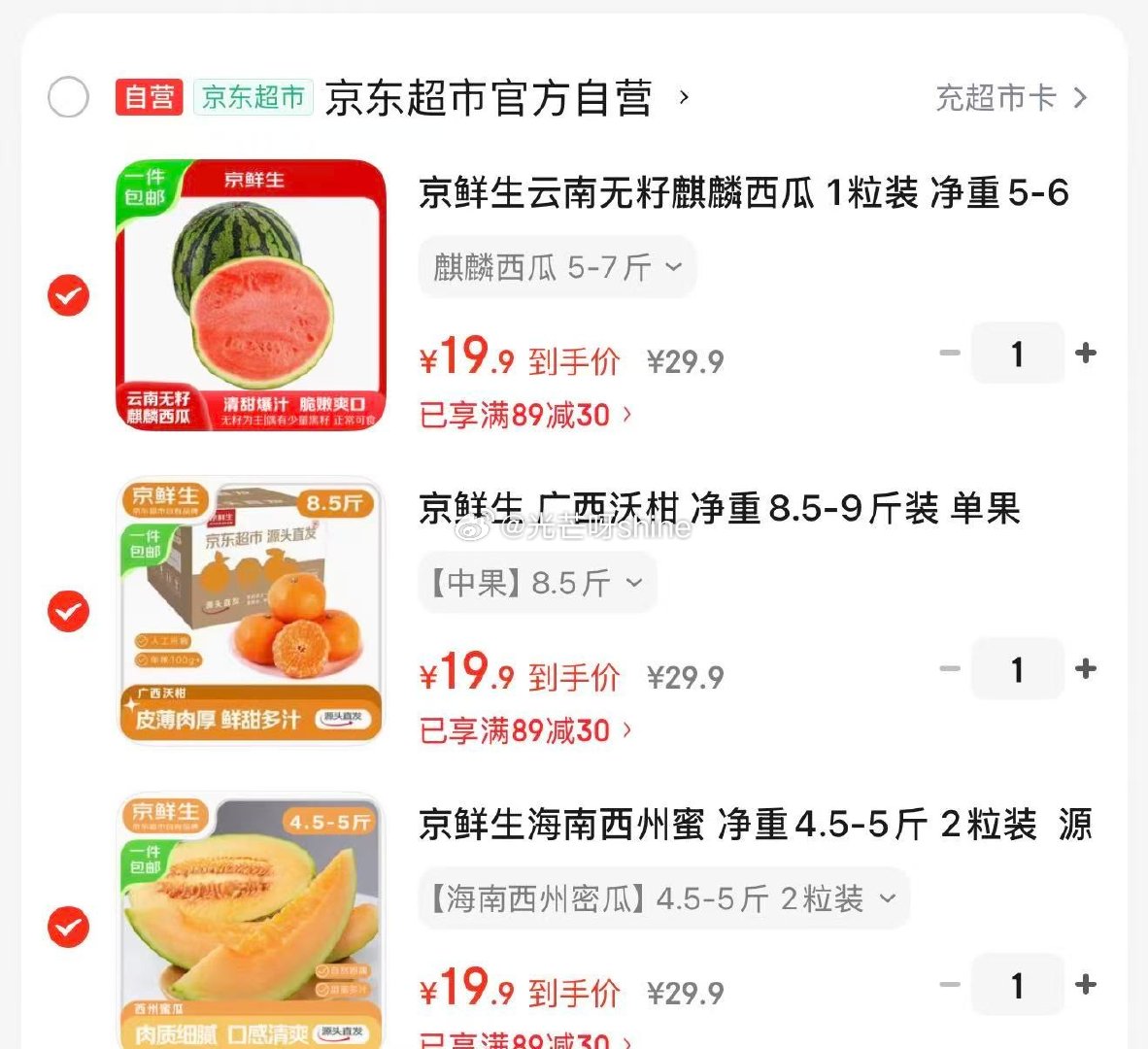Increase quantity of 海南西州蜜
Screen dimensions: 1148x1049
click(1086, 985)
